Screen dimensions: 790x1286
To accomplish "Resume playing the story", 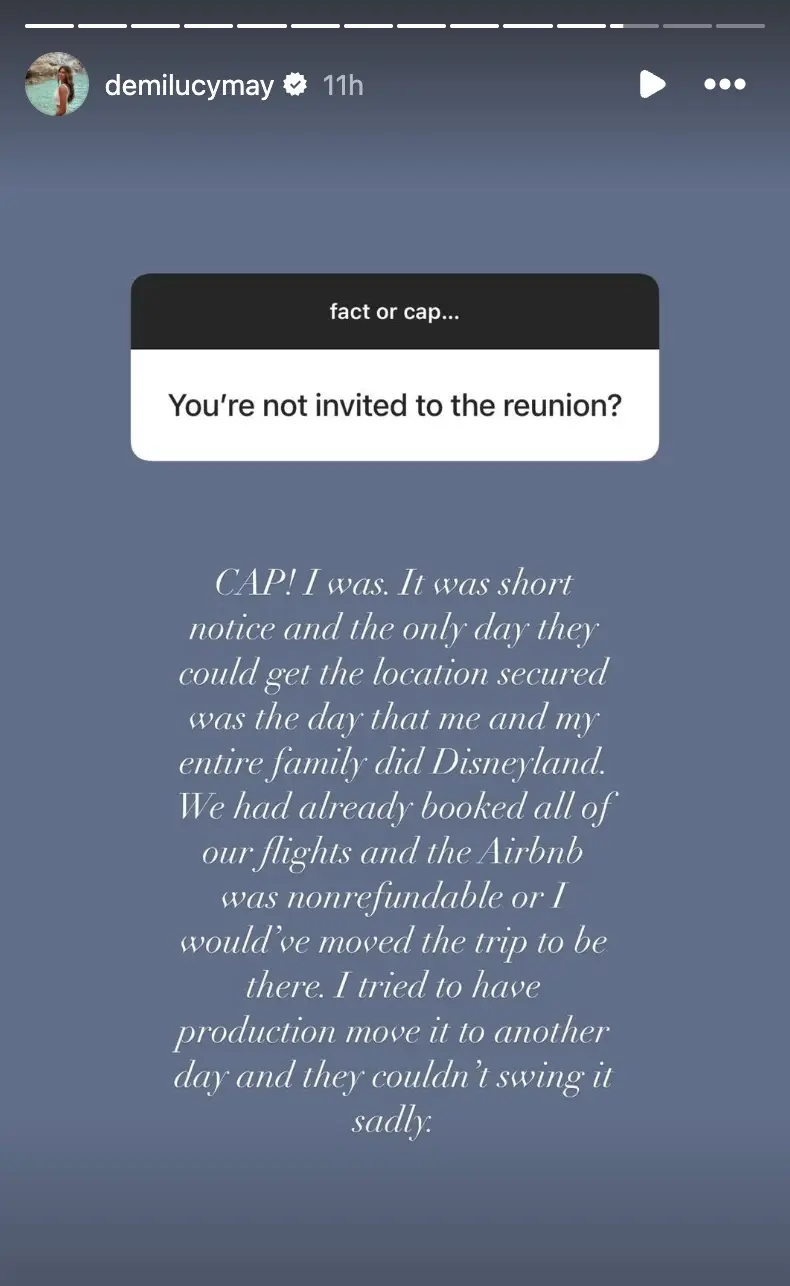I will coord(652,84).
